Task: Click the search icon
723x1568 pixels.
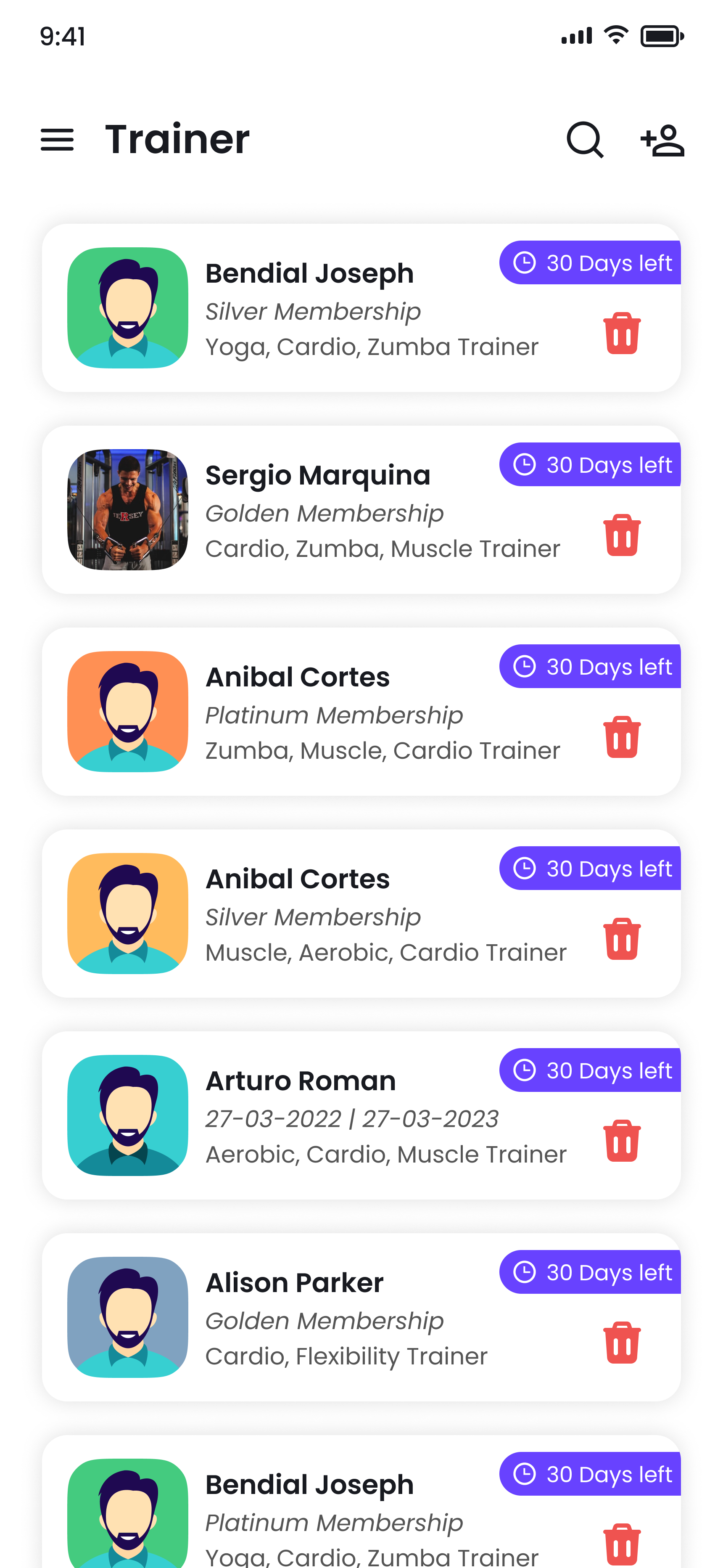Action: pyautogui.click(x=584, y=140)
